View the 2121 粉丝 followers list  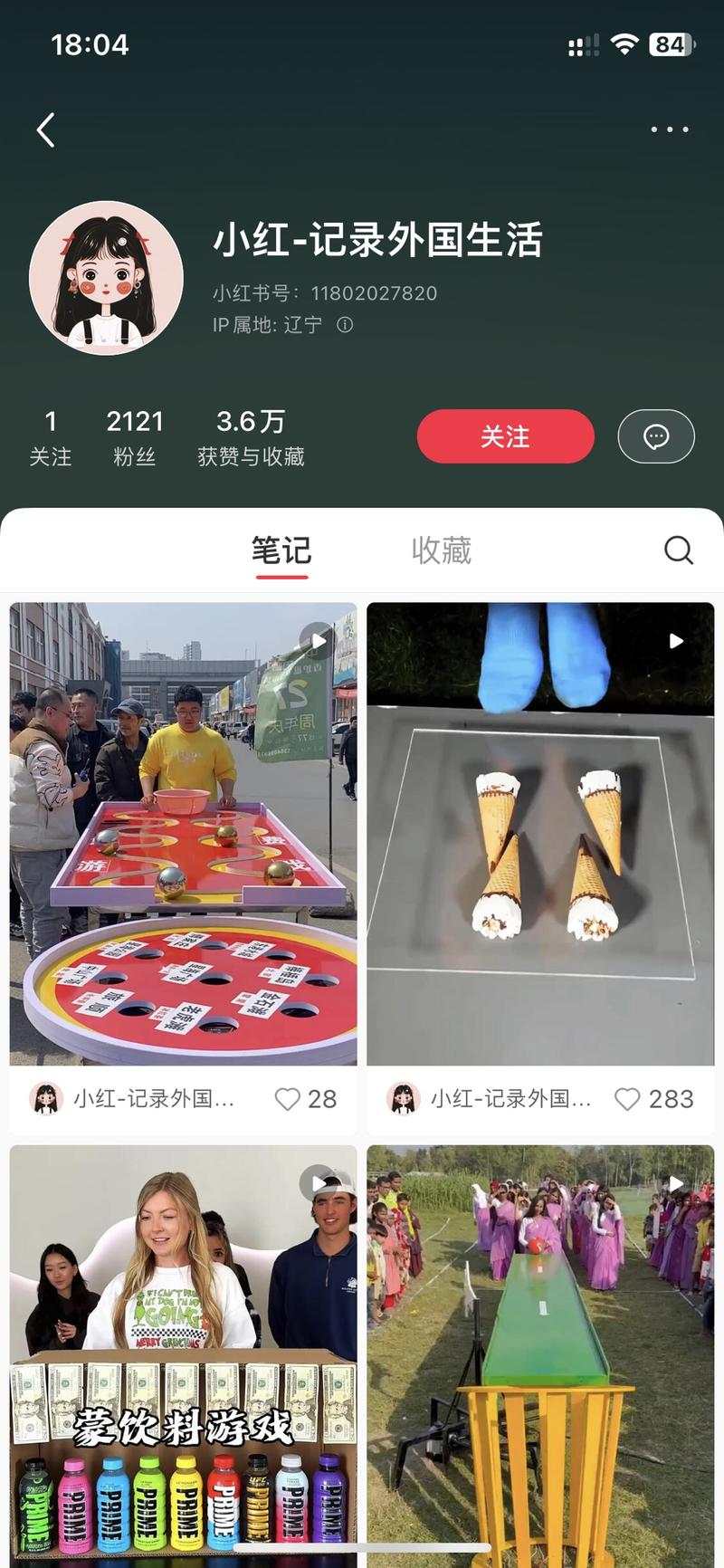tap(135, 437)
